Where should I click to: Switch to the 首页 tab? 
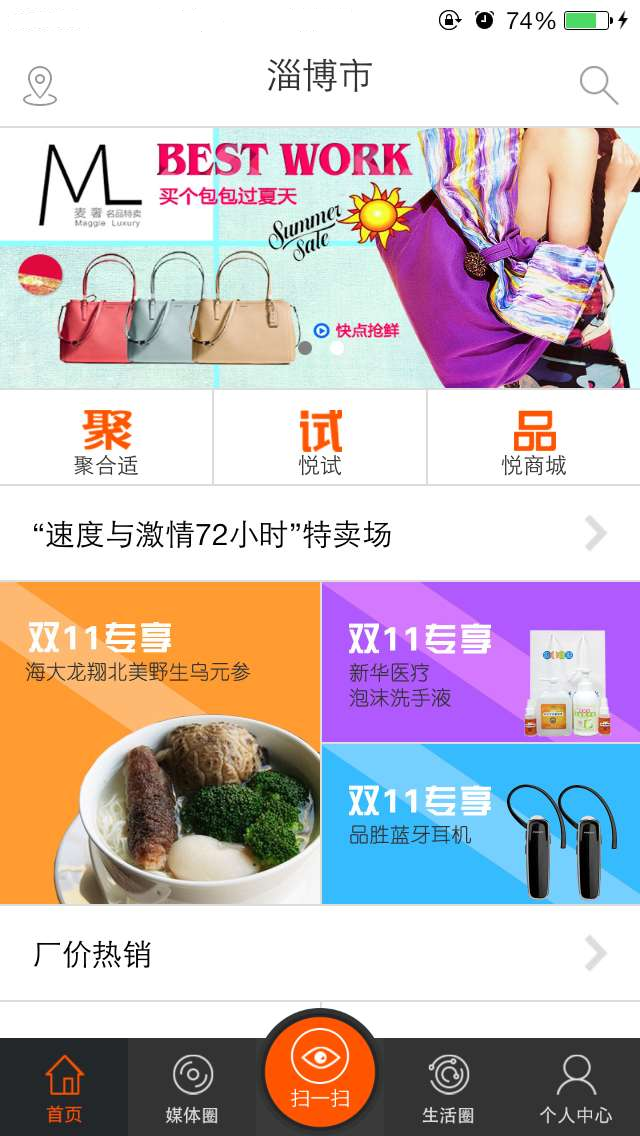click(x=64, y=1088)
